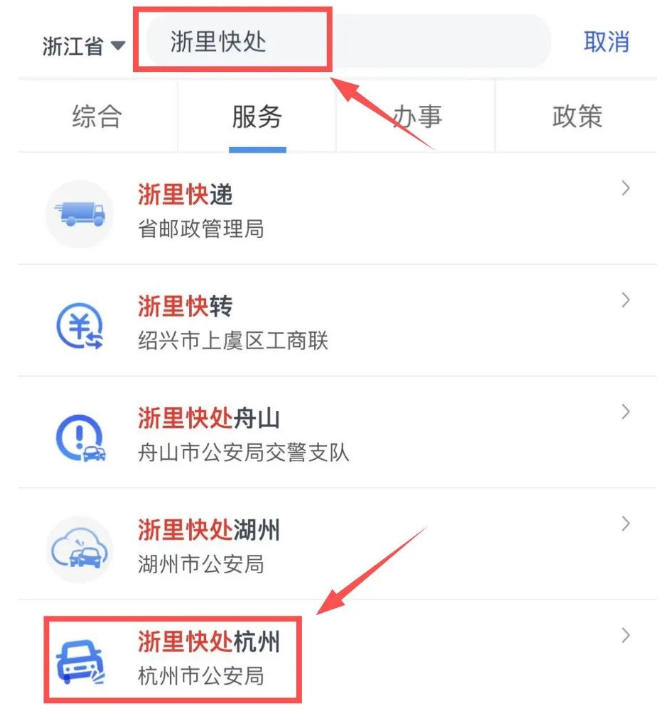Open the 政策 tab

(577, 116)
